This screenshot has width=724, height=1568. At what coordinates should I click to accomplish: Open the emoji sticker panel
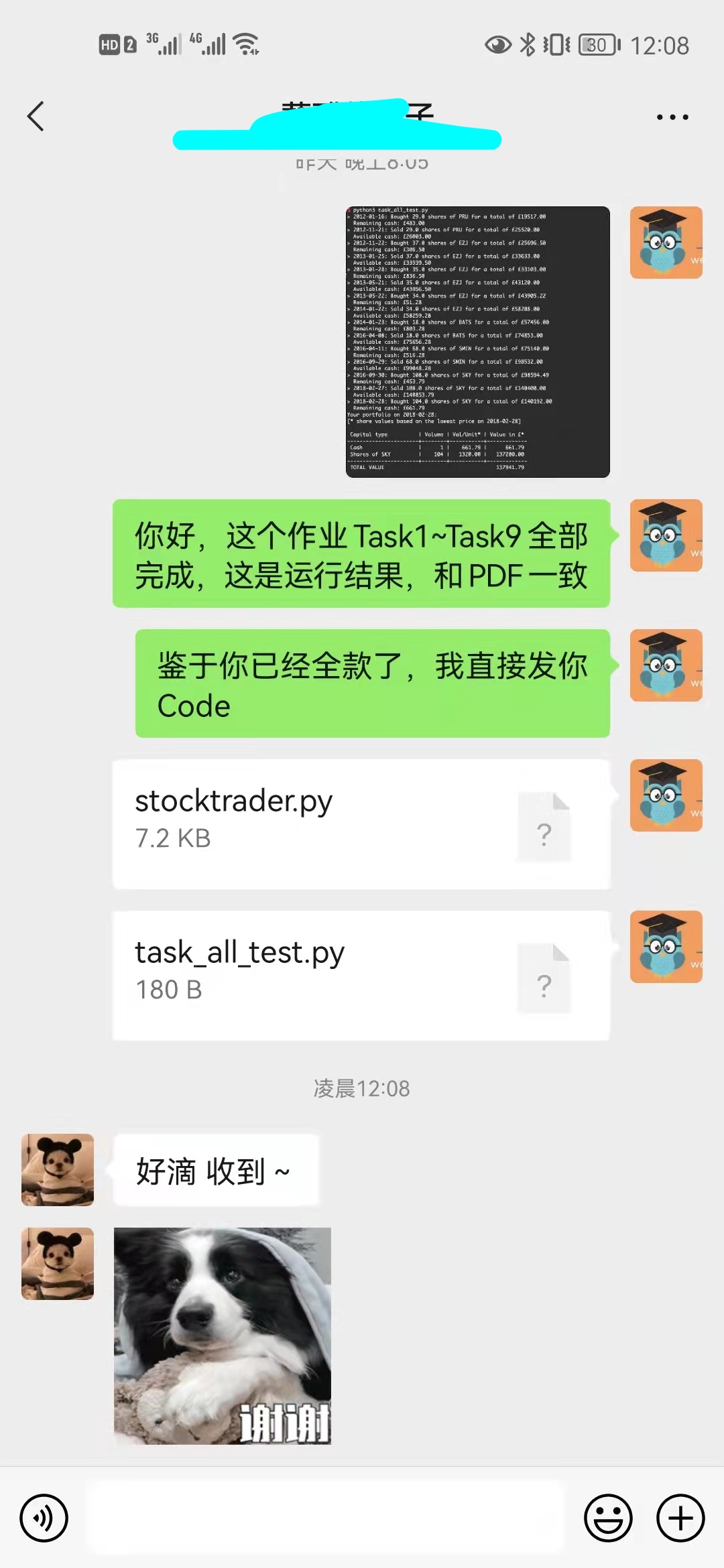[608, 1518]
